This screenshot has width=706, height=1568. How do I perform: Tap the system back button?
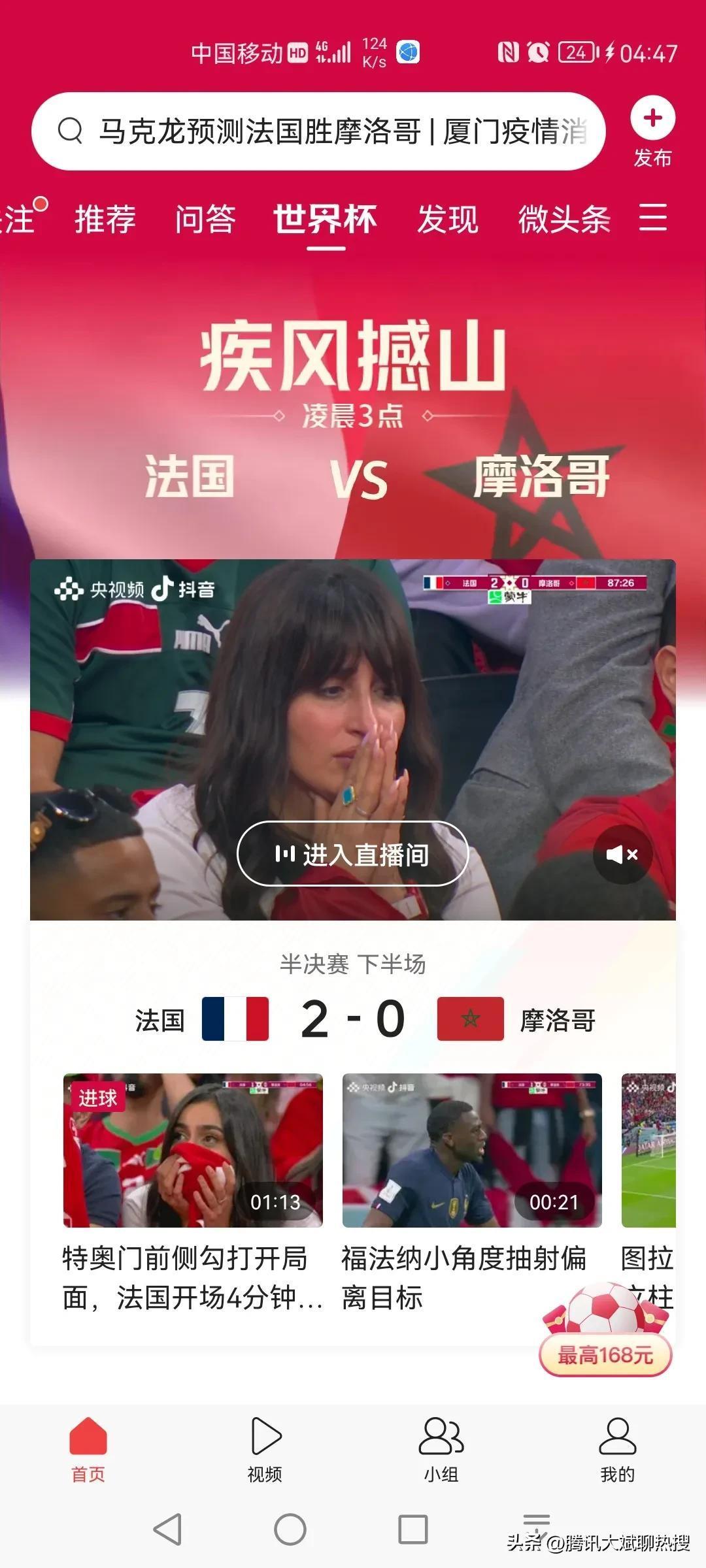(x=167, y=1529)
